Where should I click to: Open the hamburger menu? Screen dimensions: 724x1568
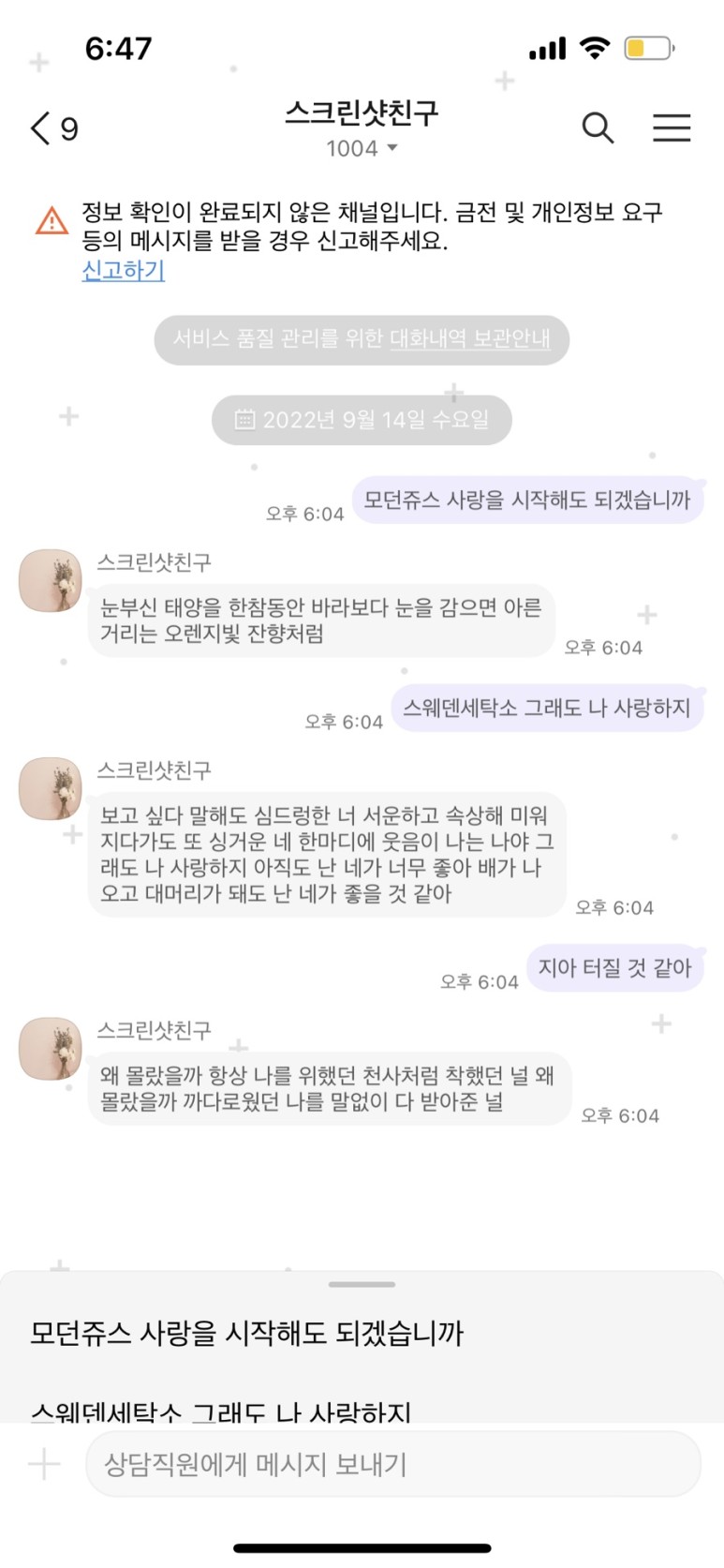tap(672, 127)
